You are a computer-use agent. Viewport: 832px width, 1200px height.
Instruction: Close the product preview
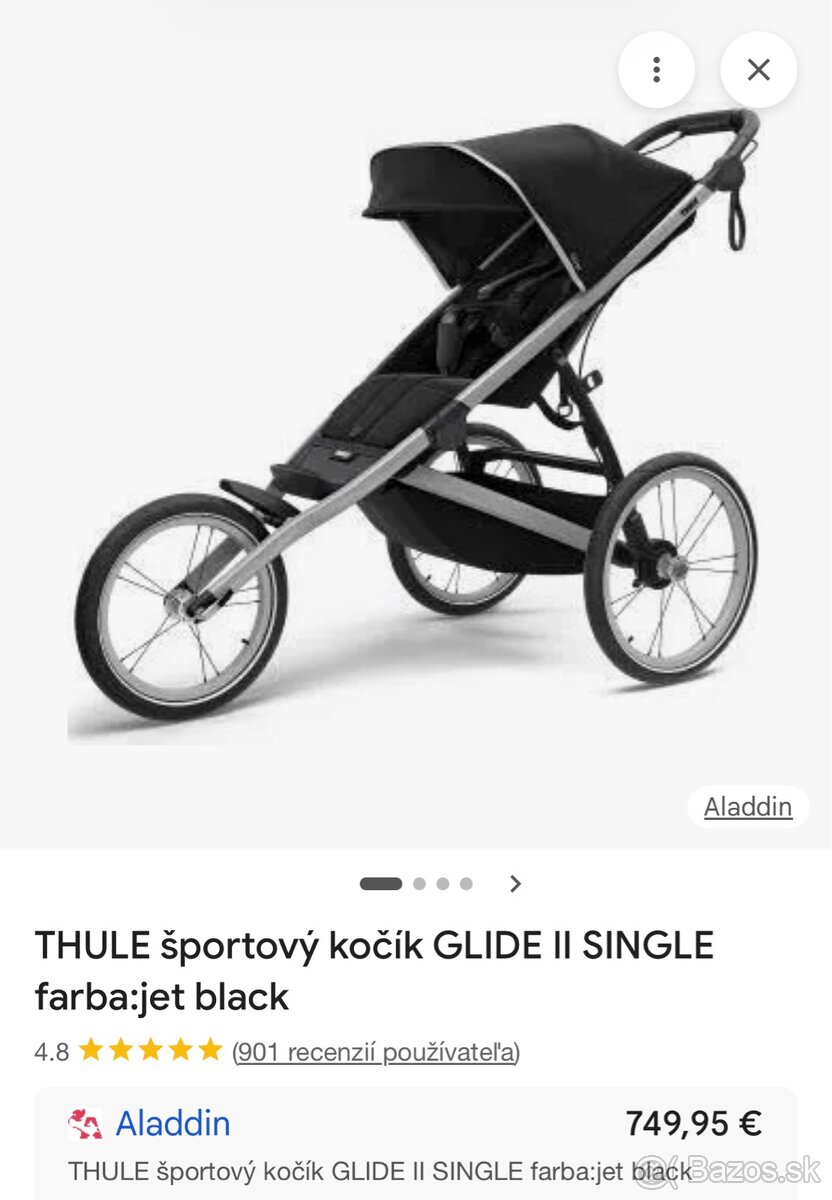[x=759, y=70]
